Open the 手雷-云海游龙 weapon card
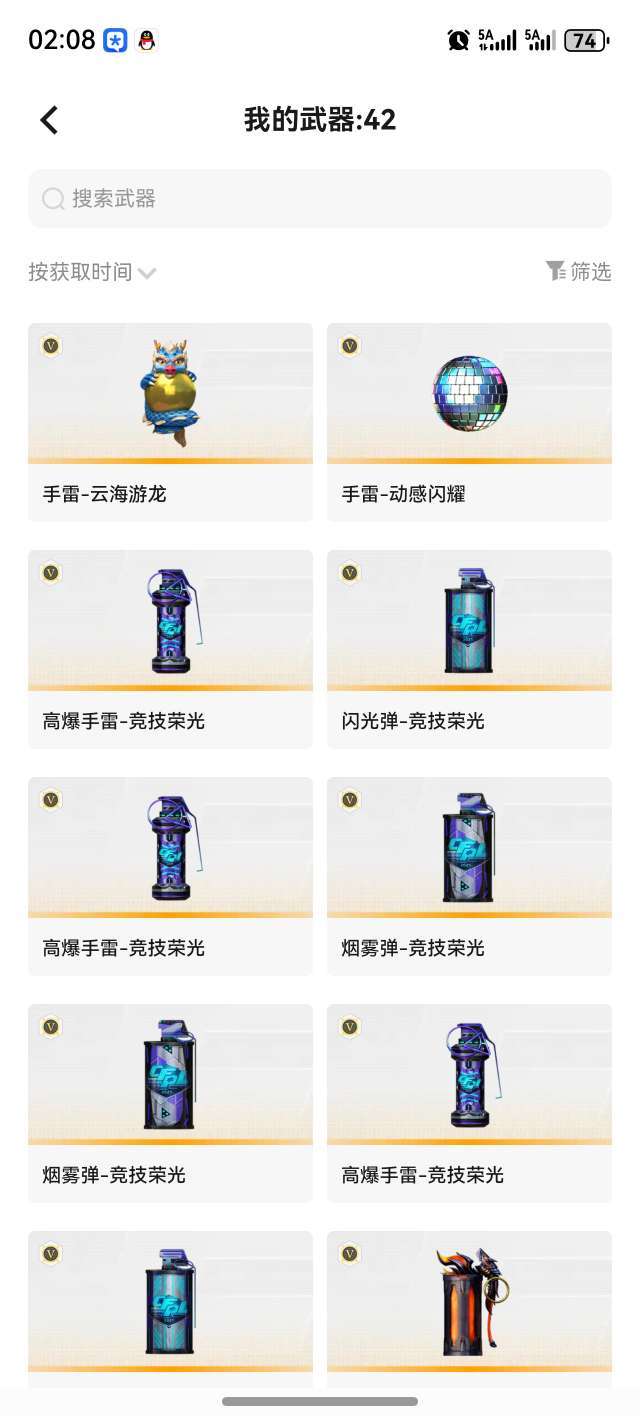 pyautogui.click(x=170, y=421)
